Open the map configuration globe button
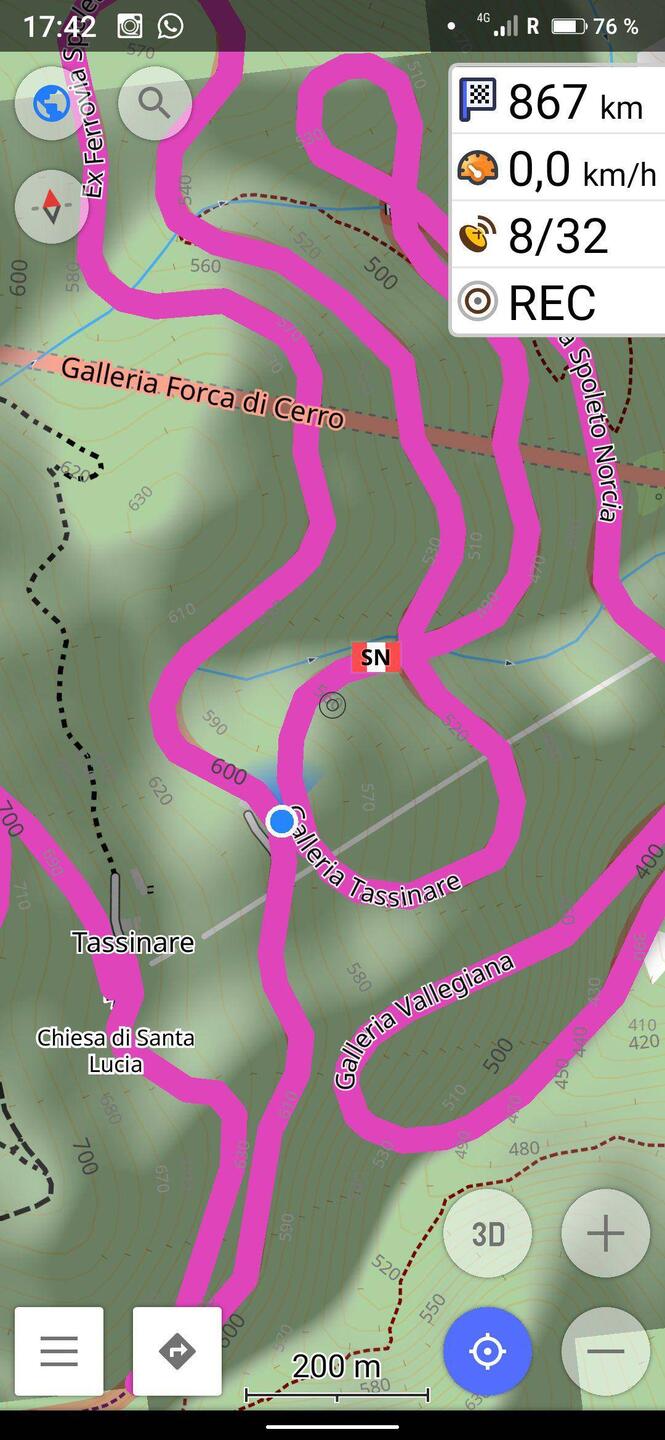 51,103
